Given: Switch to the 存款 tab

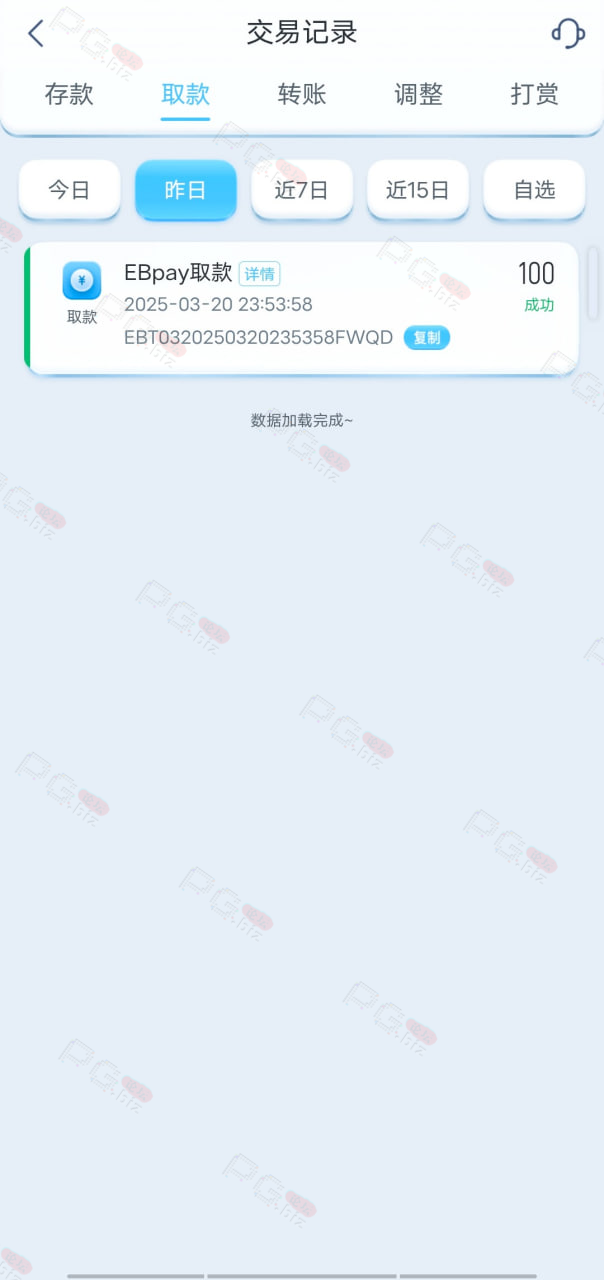Looking at the screenshot, I should 69,95.
